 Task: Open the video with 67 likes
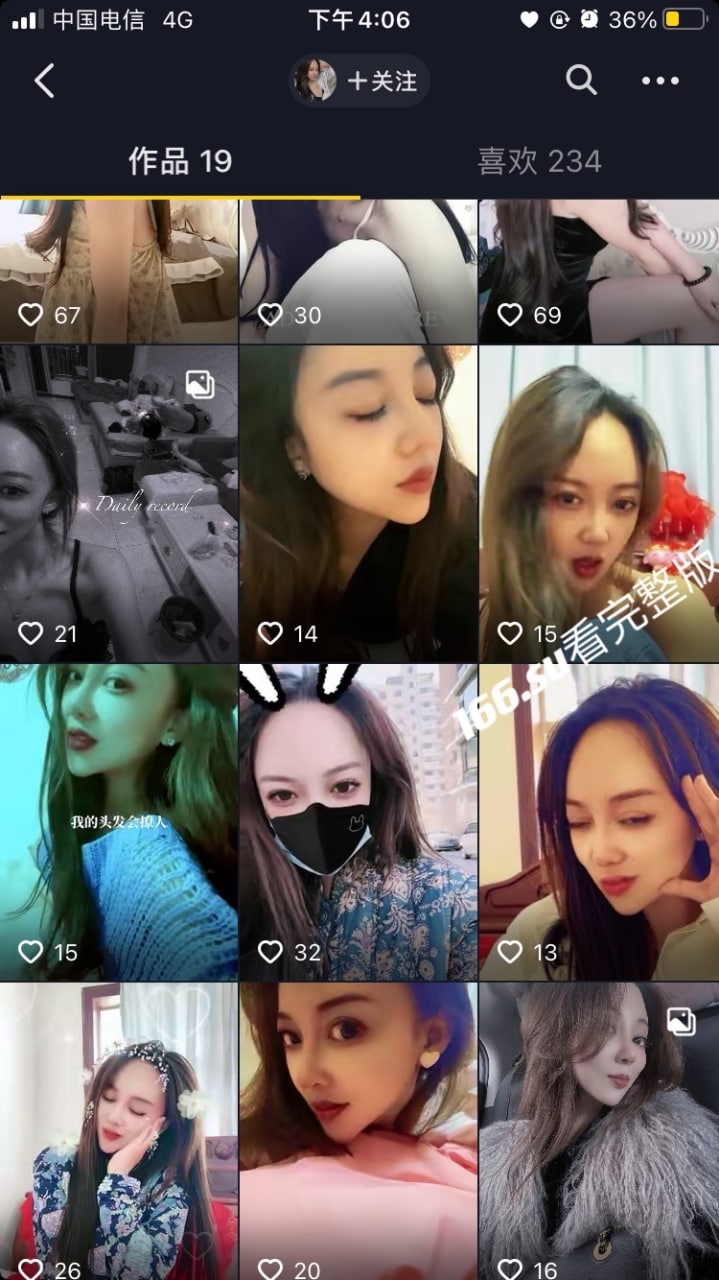119,271
